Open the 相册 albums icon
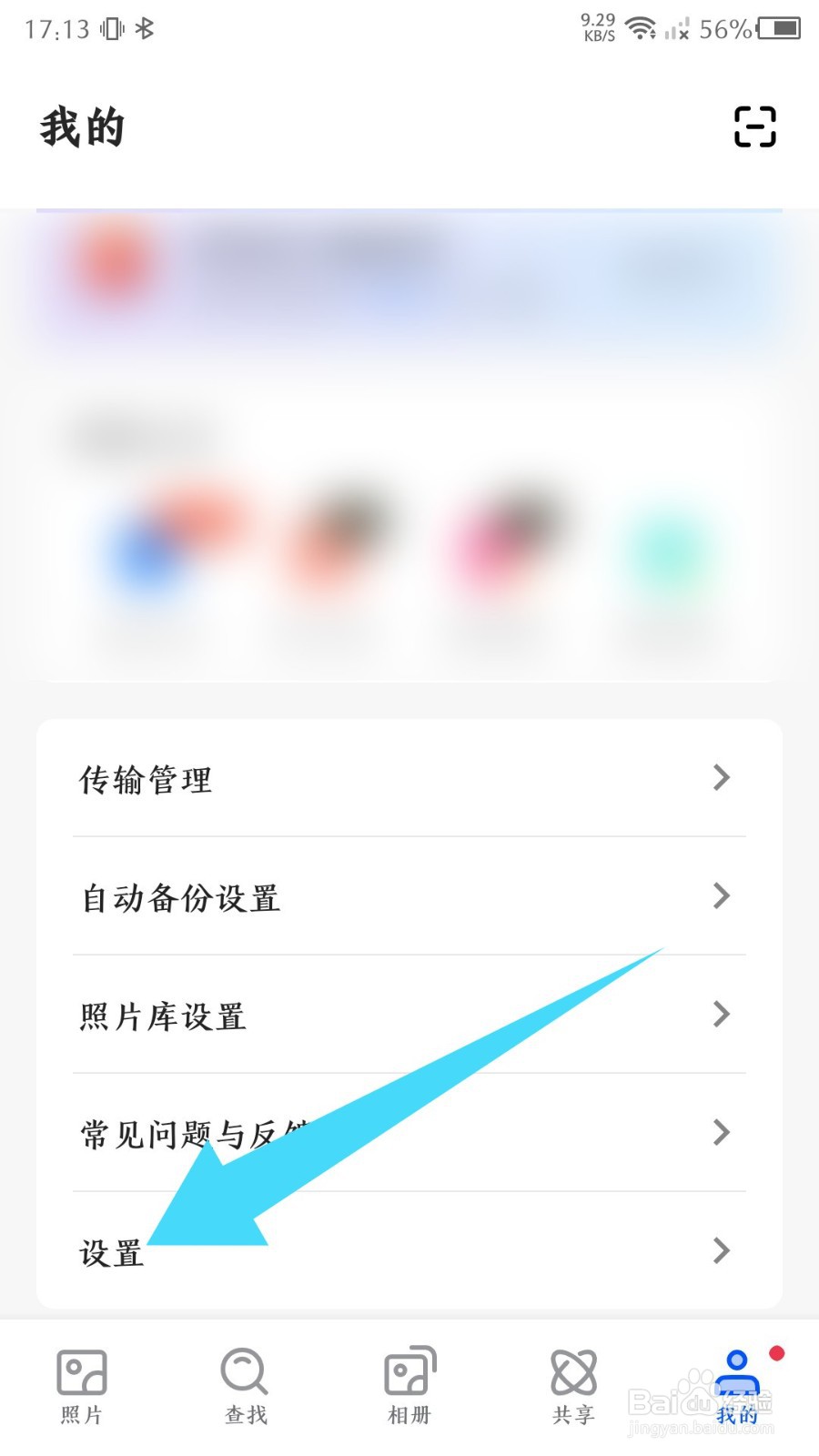 [x=408, y=1370]
